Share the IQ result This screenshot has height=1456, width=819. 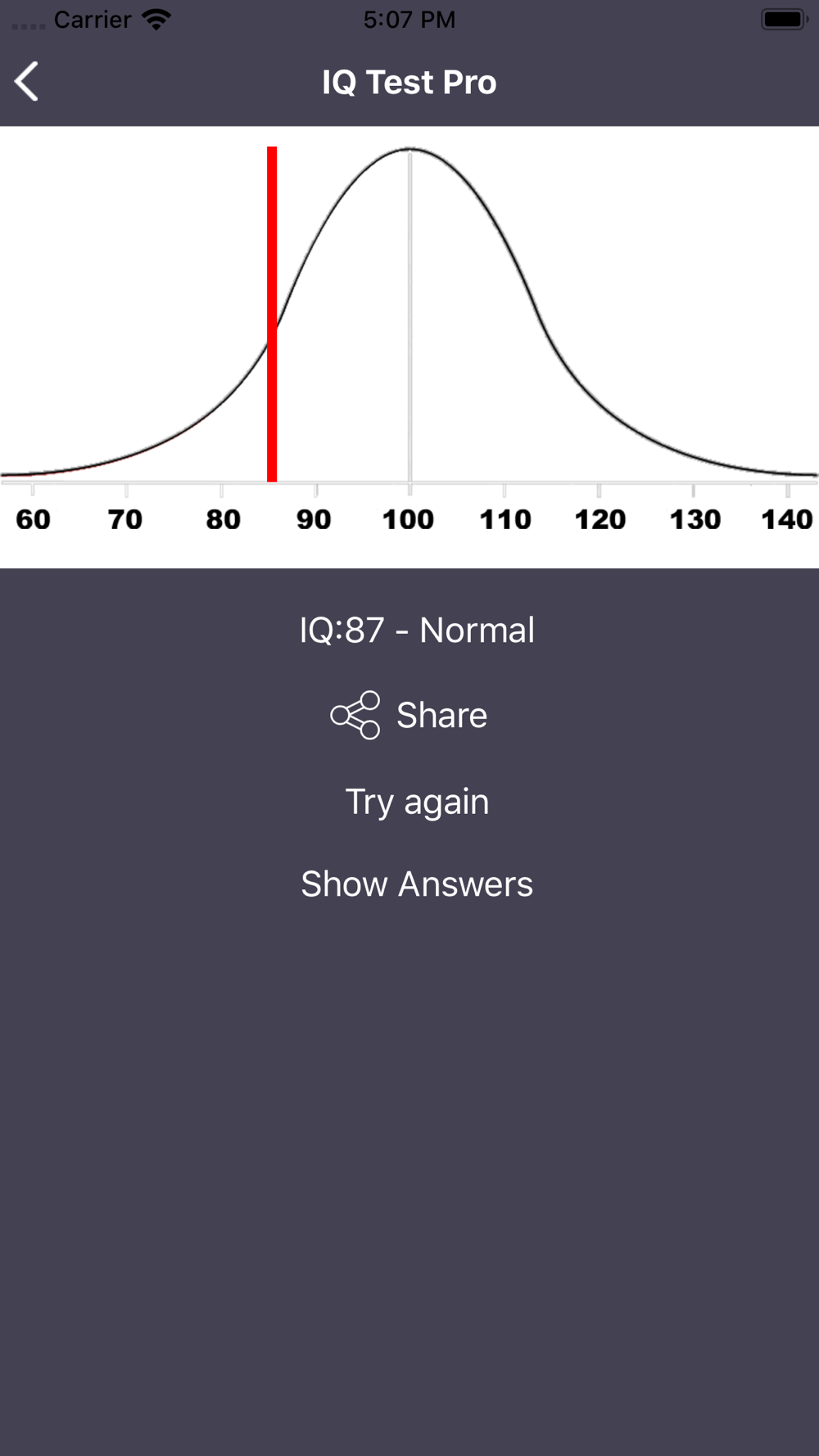tap(409, 715)
